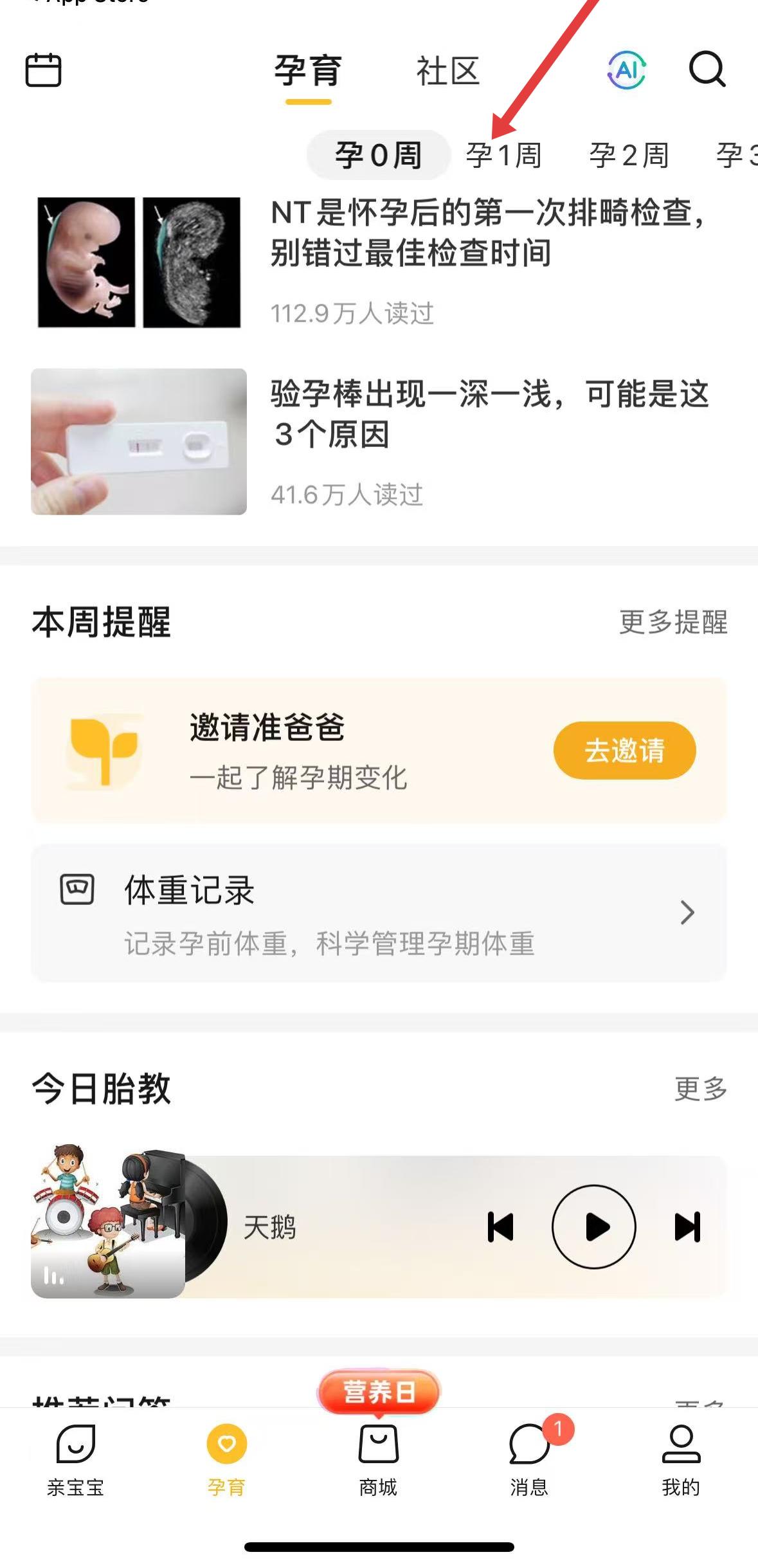The width and height of the screenshot is (758, 1568).
Task: Play the 天鹅 track
Action: pos(593,1226)
